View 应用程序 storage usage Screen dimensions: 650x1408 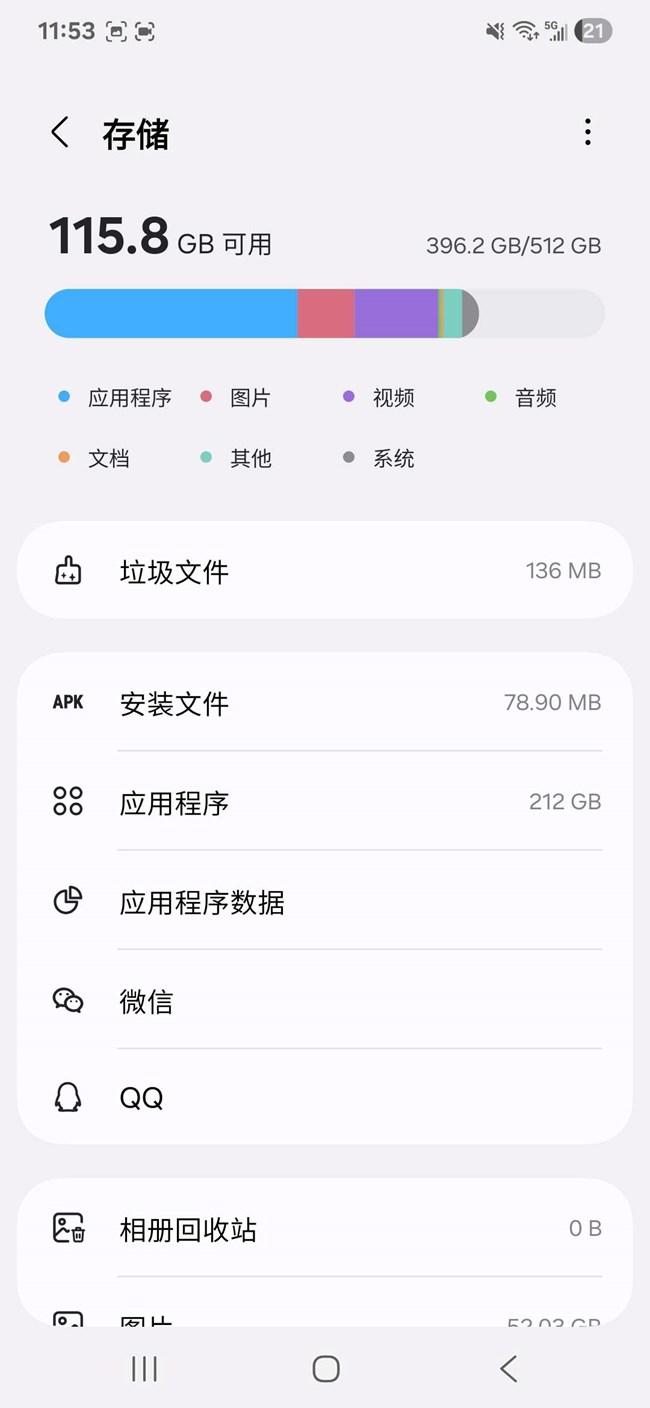[324, 802]
